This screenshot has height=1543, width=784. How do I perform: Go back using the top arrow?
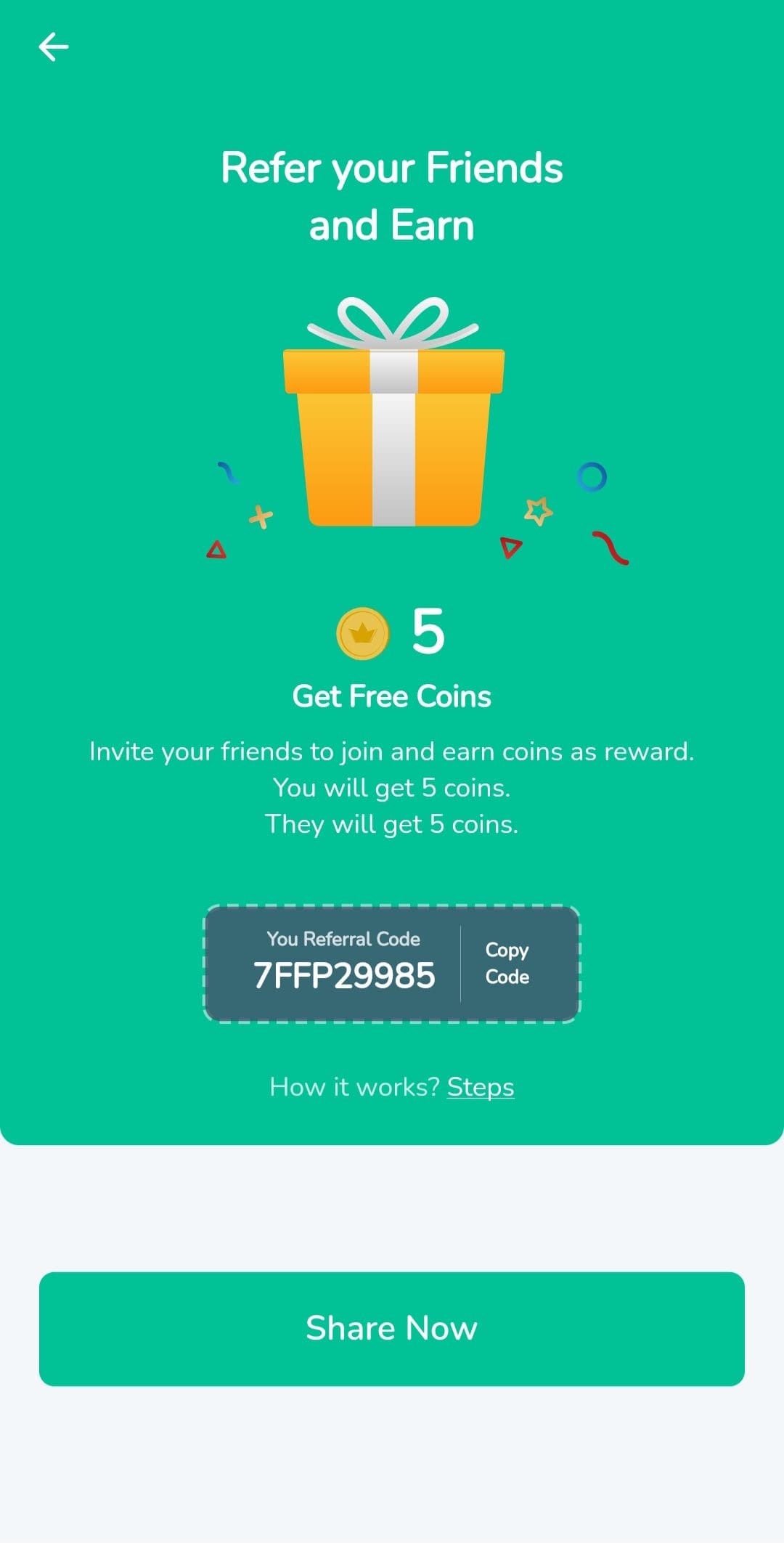[x=53, y=47]
